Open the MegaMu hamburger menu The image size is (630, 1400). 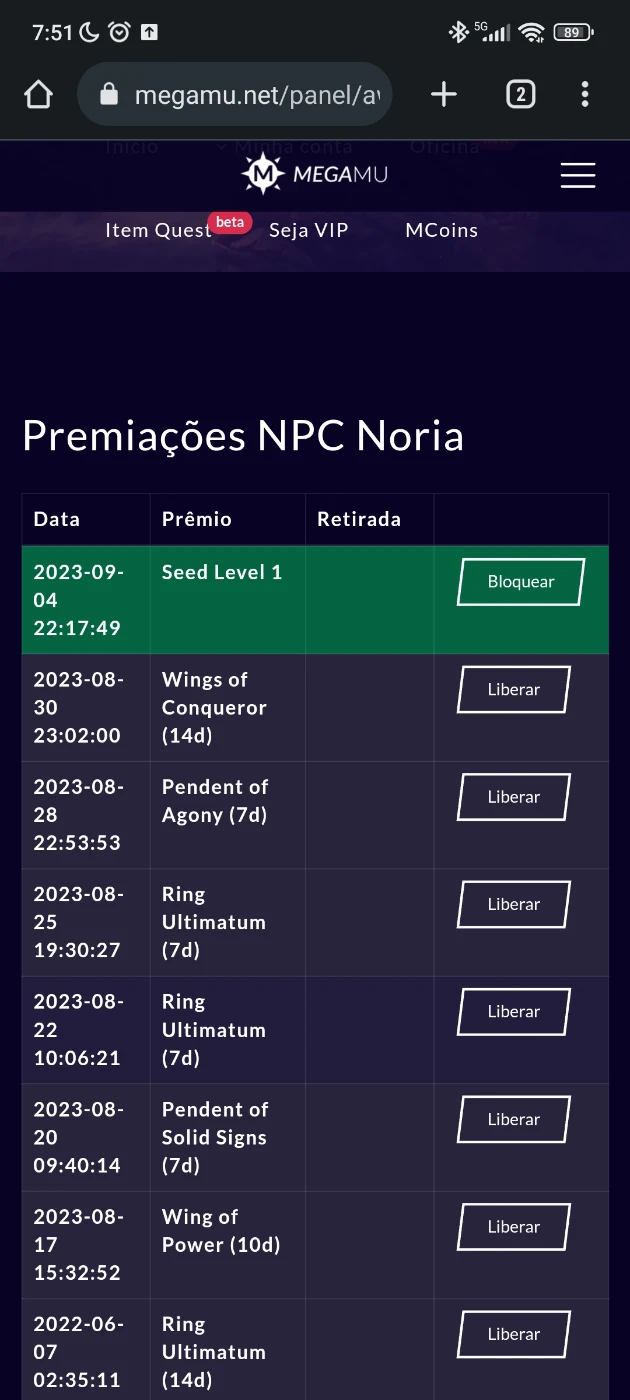578,175
